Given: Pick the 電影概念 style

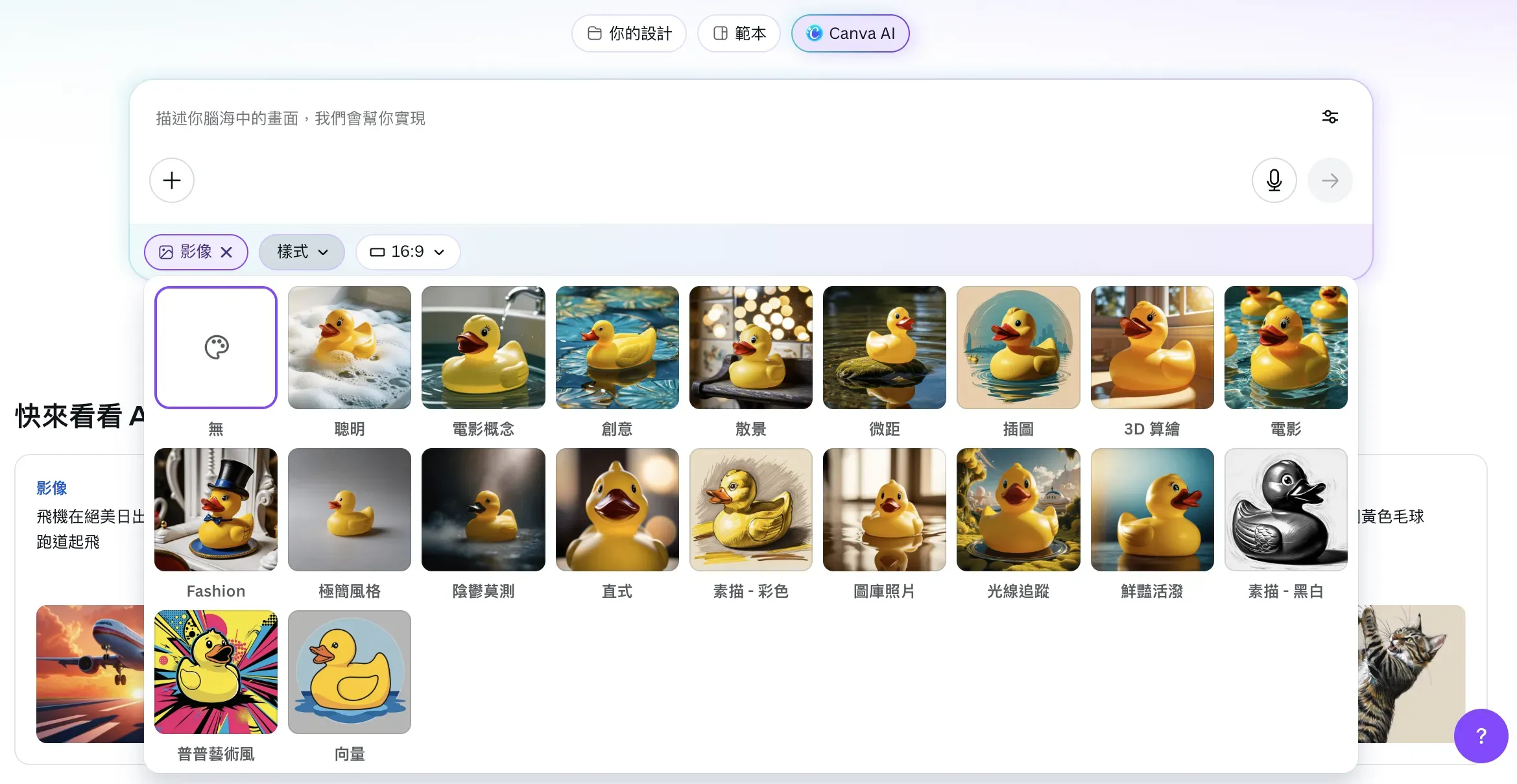Looking at the screenshot, I should pyautogui.click(x=483, y=348).
